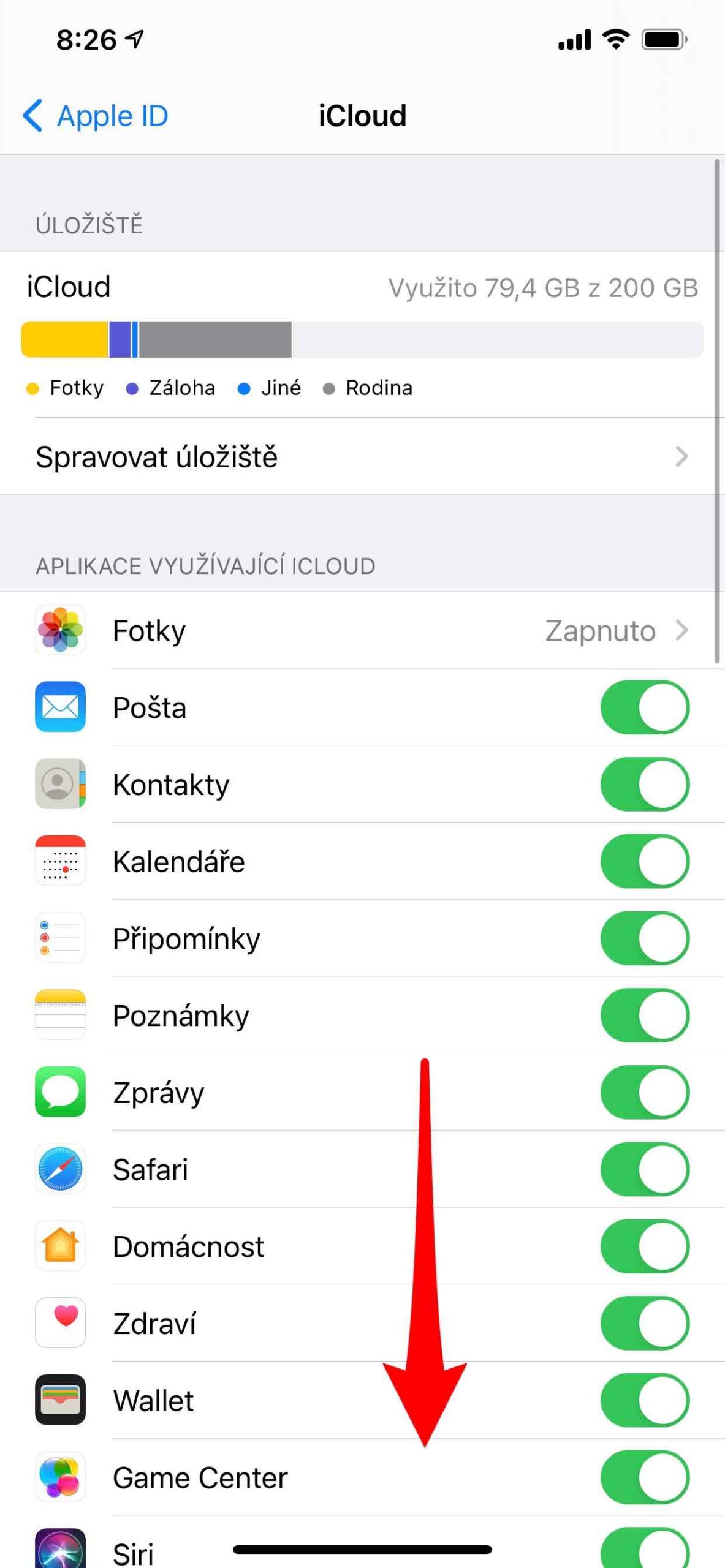Image resolution: width=725 pixels, height=1568 pixels.
Task: Tap the Fotky photos app icon
Action: (x=61, y=630)
